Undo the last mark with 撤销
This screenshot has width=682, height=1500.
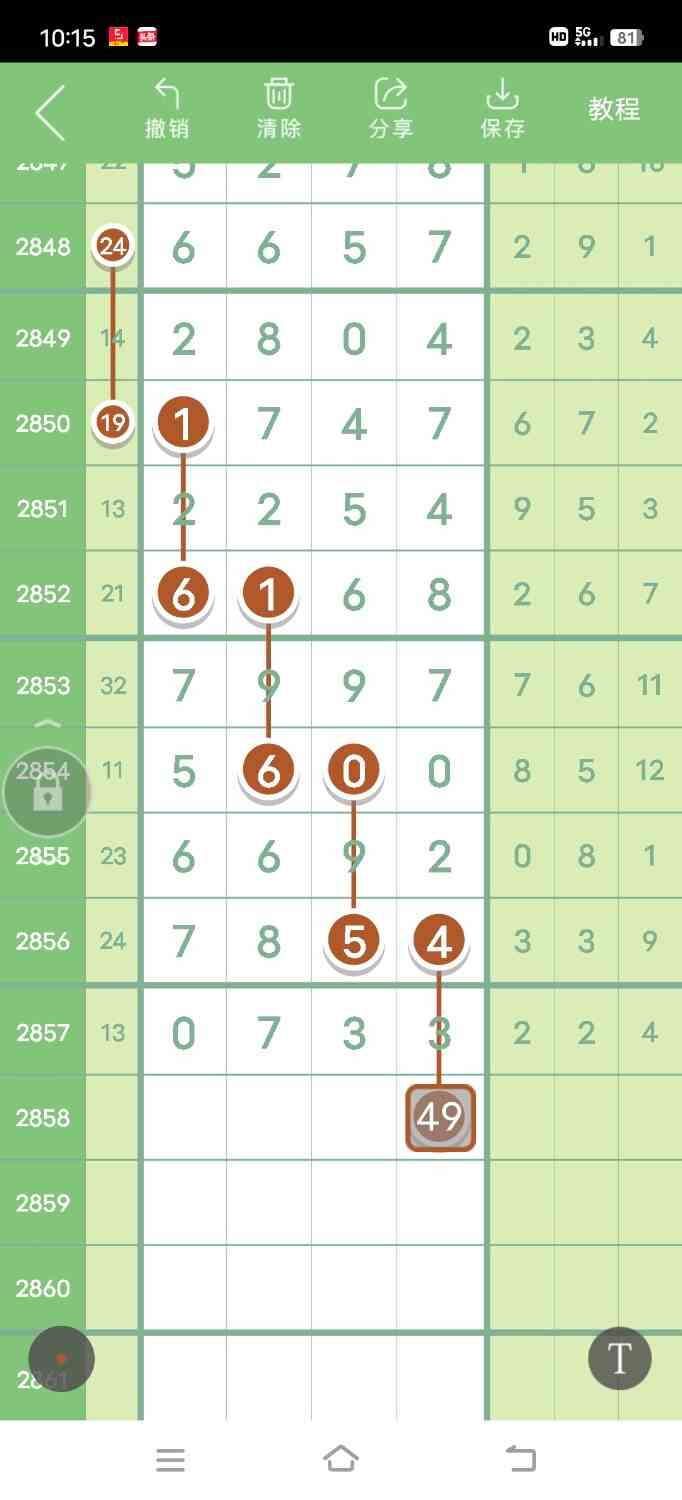(167, 110)
